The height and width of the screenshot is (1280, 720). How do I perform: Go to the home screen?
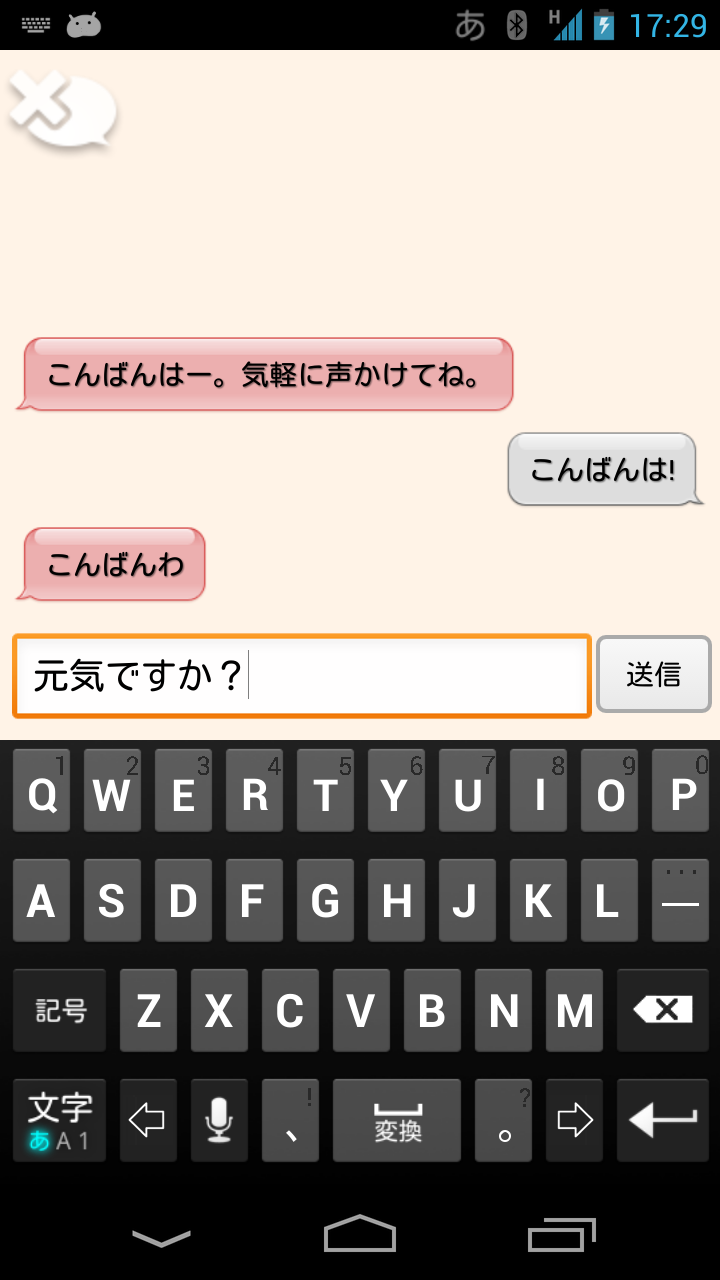coord(360,1234)
